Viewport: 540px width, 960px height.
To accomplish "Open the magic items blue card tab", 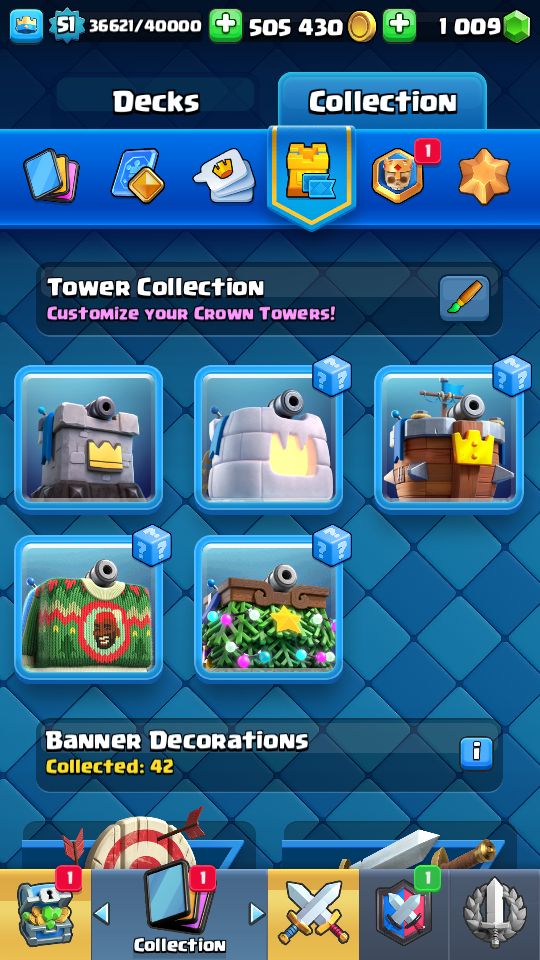I will coord(138,176).
